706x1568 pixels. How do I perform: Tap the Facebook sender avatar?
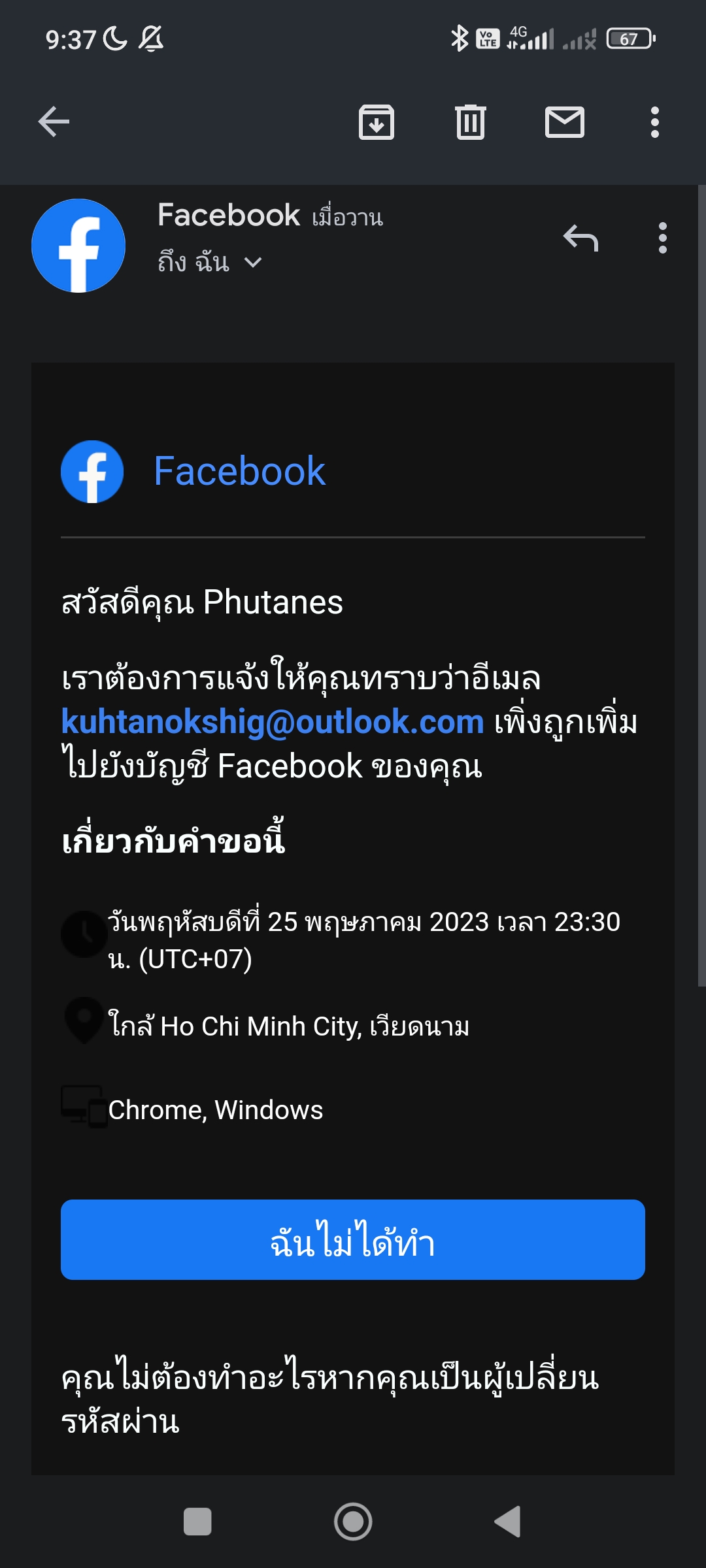pos(78,246)
